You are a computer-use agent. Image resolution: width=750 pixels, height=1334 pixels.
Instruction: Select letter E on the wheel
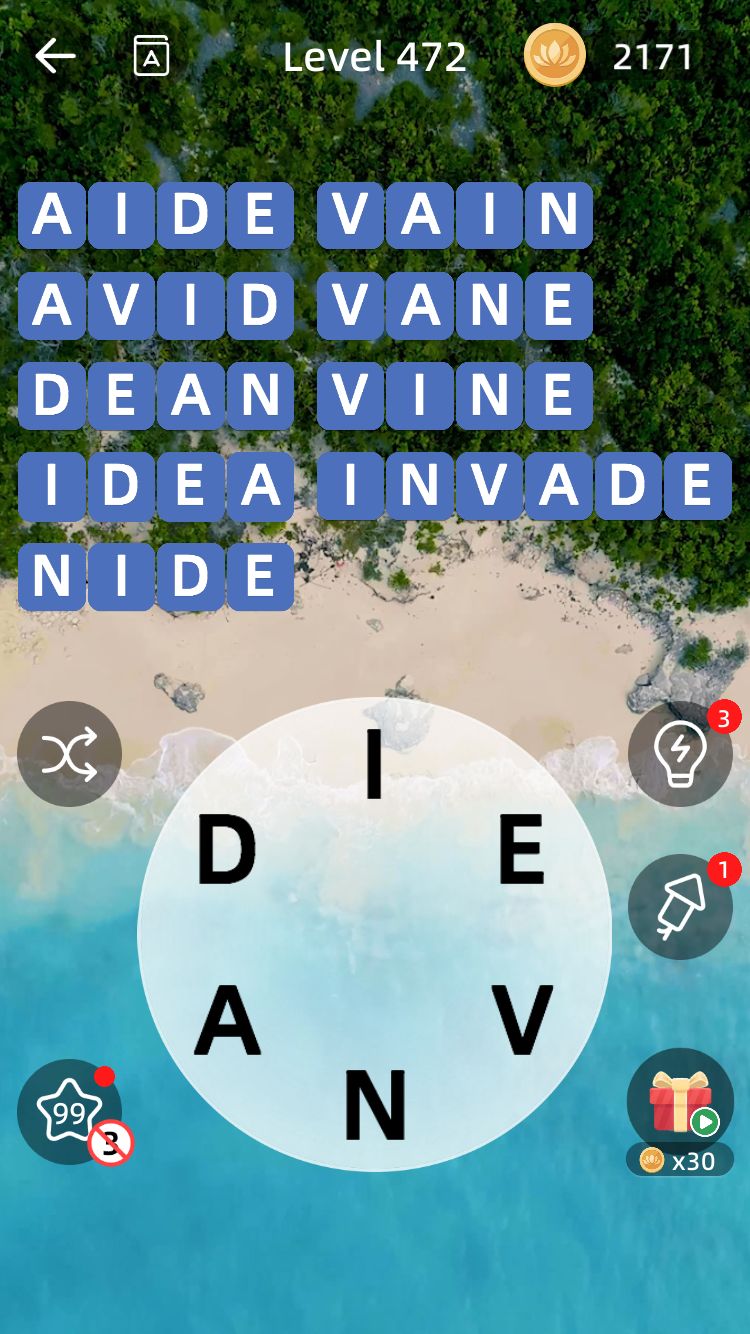coord(521,850)
